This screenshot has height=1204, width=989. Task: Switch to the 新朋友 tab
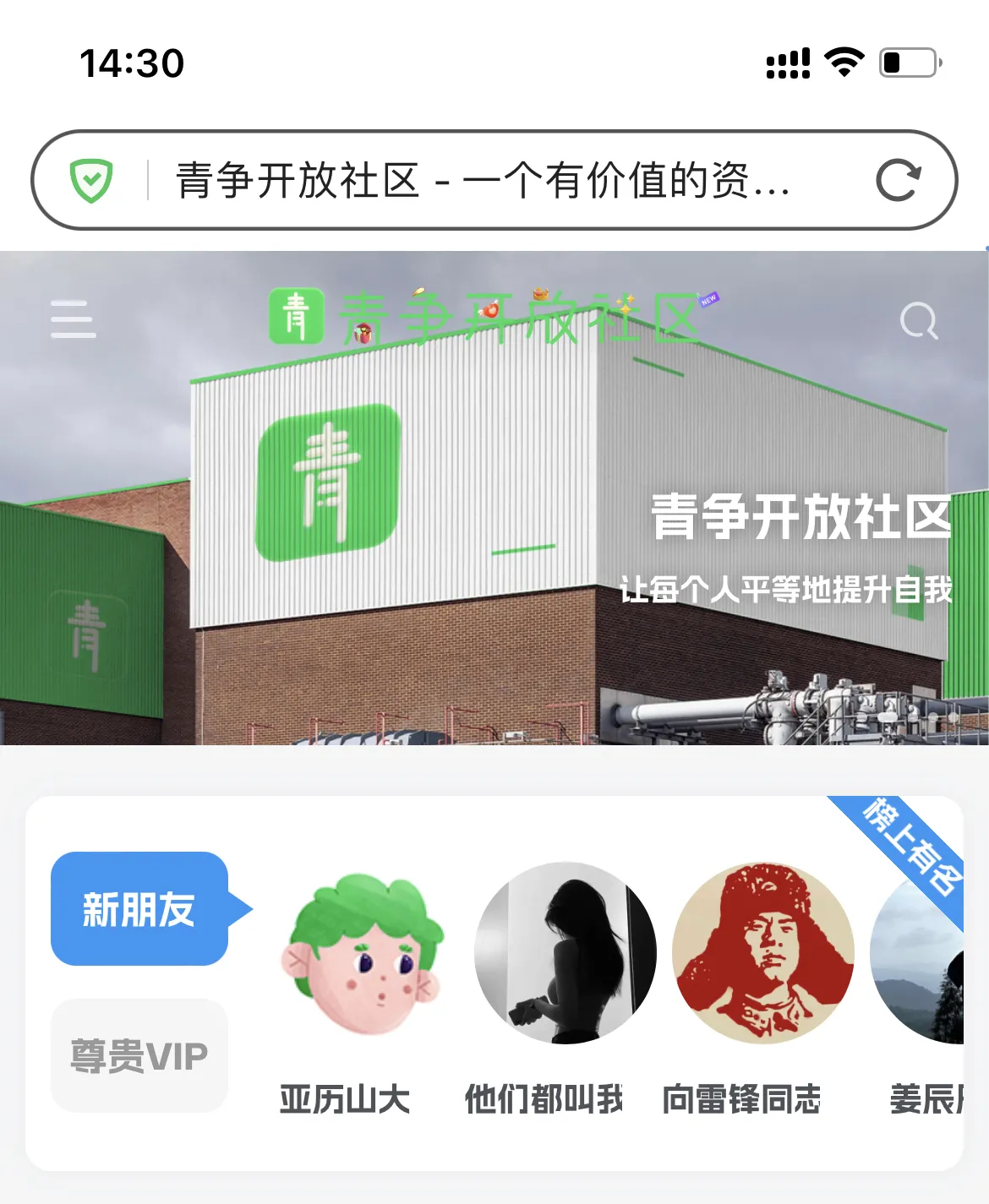[139, 909]
